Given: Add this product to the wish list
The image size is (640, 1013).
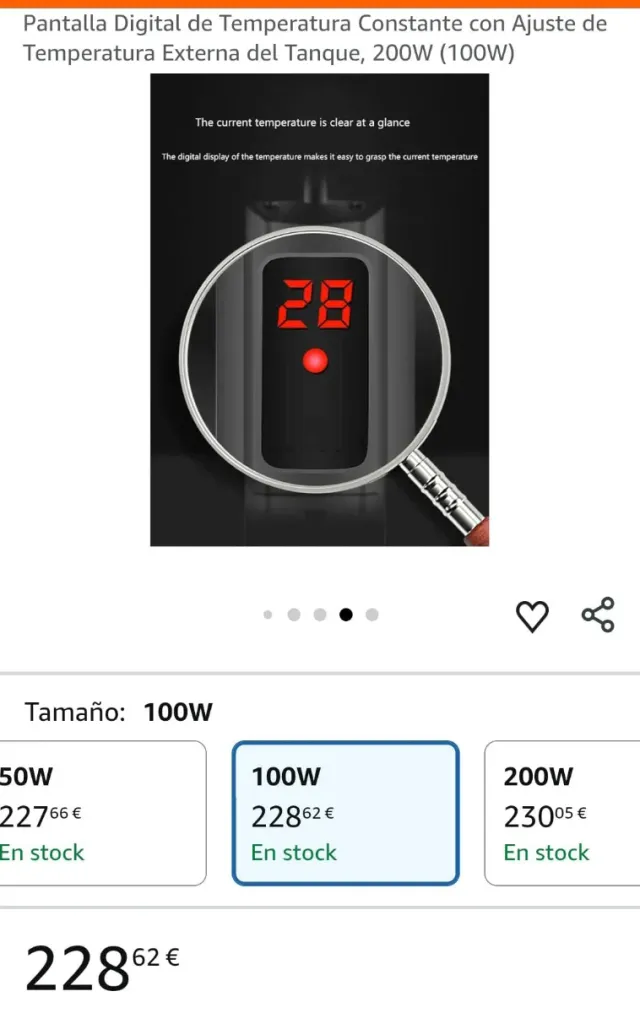Looking at the screenshot, I should click(532, 616).
